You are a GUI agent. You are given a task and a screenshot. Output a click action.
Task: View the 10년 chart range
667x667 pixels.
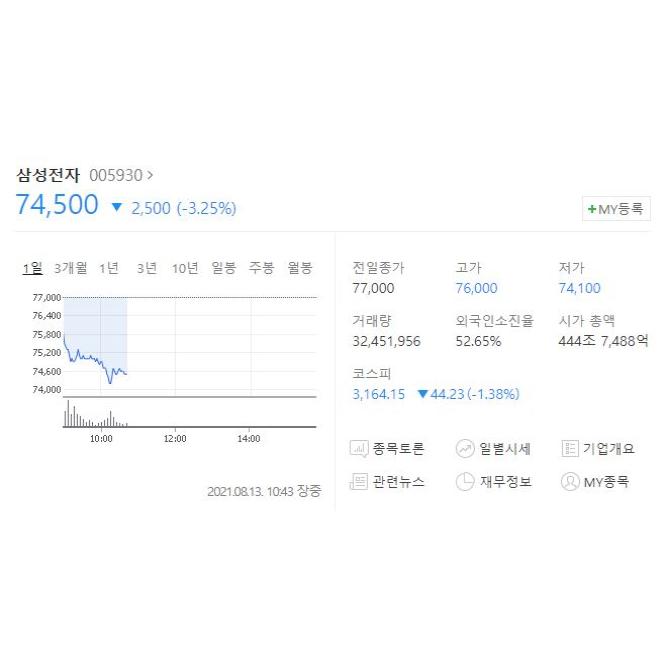(185, 268)
